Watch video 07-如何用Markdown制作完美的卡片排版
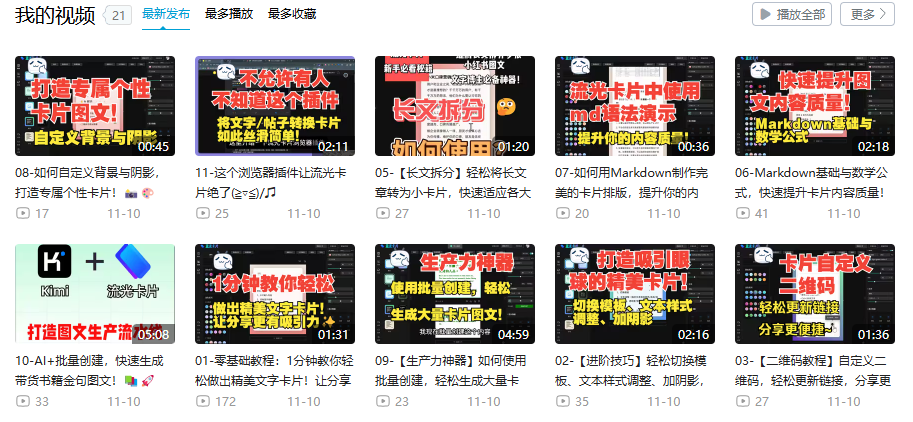 [635, 106]
